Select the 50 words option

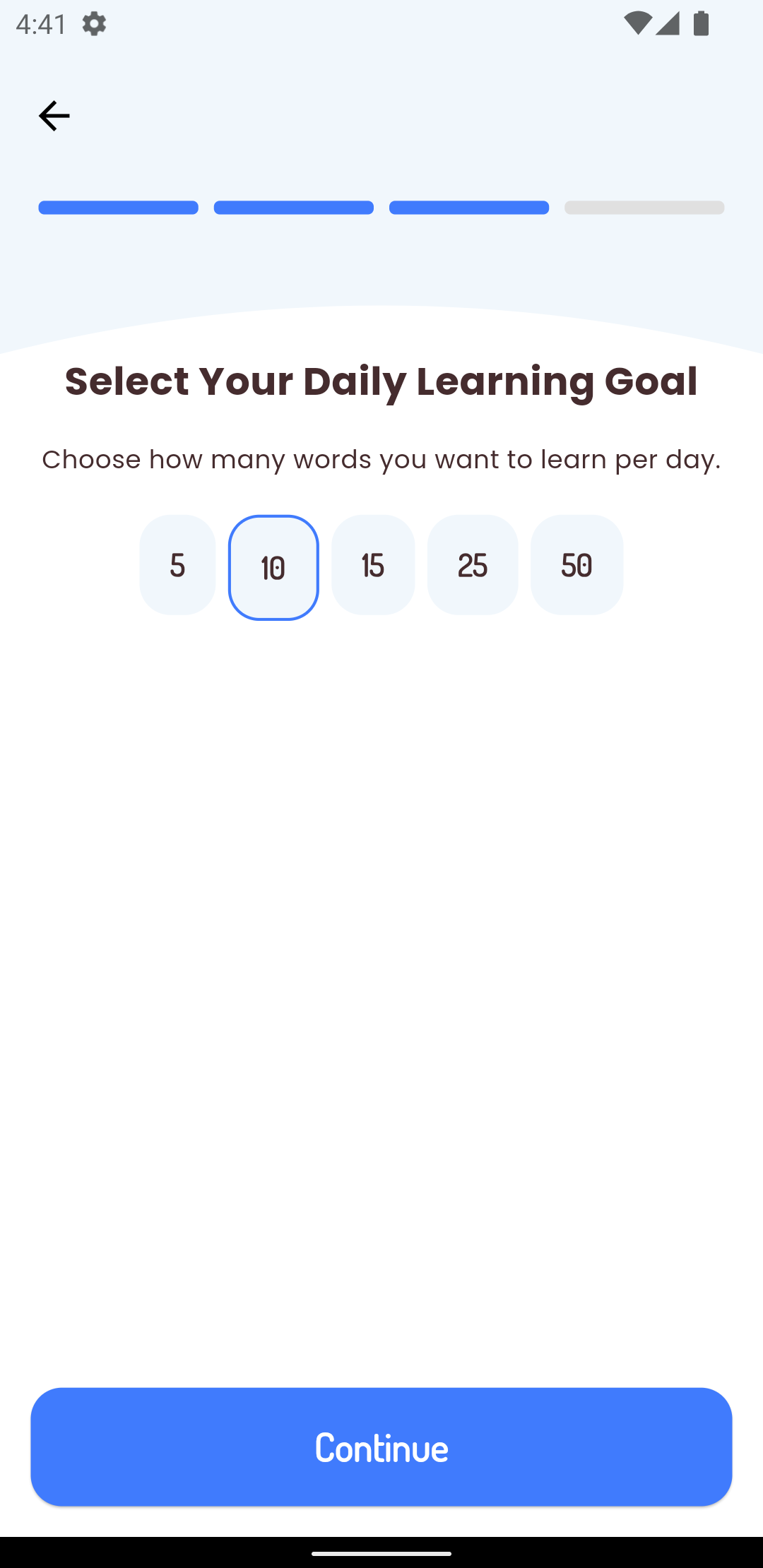coord(576,565)
